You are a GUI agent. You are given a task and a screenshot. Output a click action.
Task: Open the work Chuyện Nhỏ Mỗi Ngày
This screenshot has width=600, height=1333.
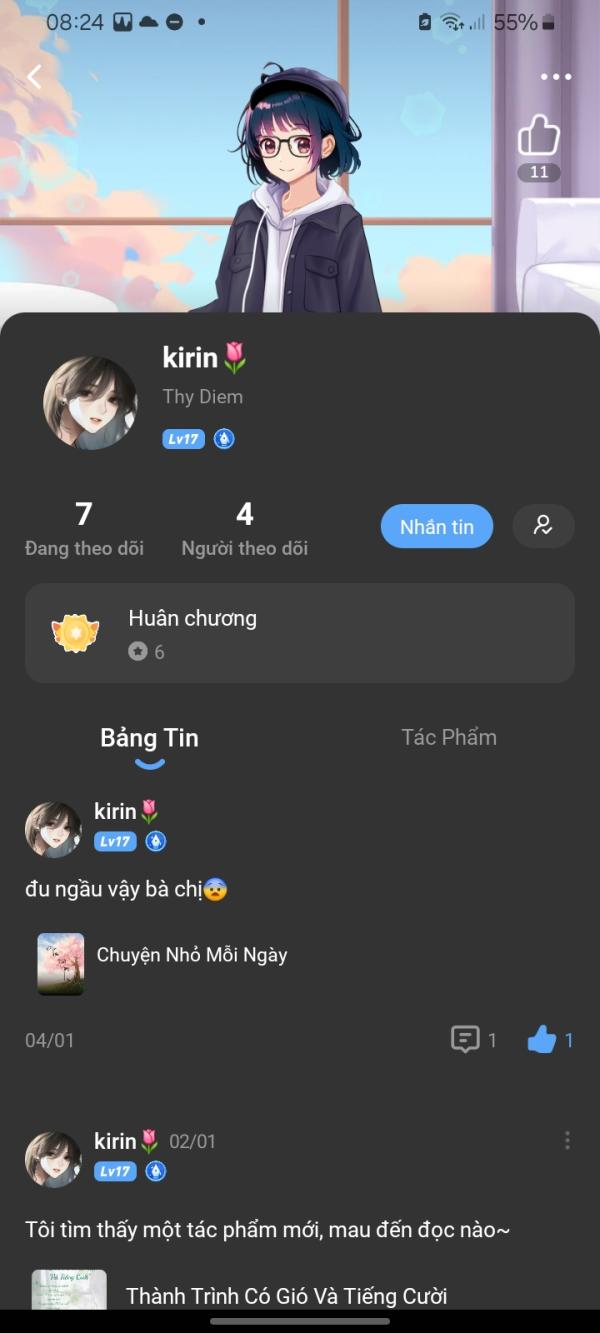click(x=190, y=956)
